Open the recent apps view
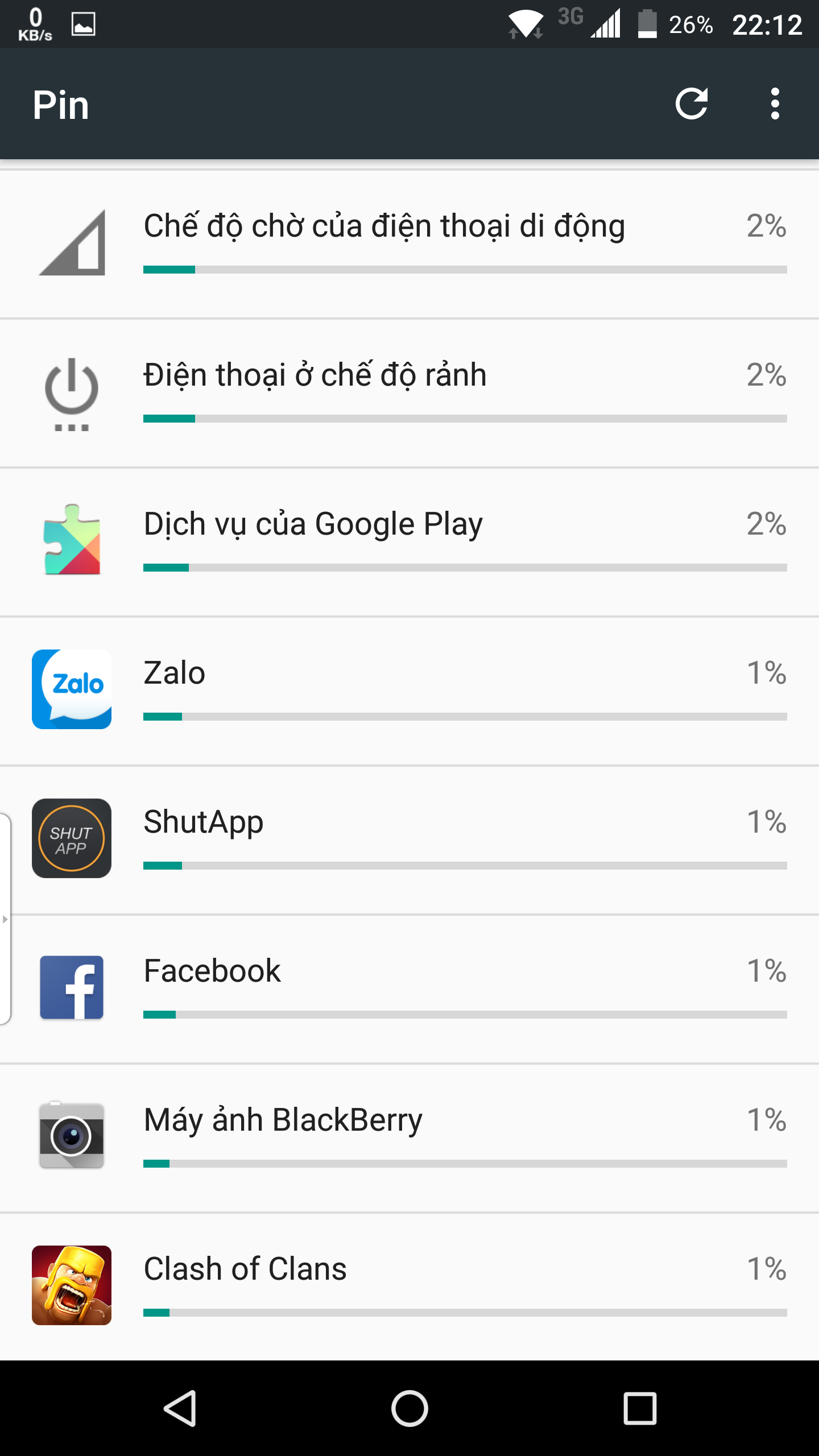 pyautogui.click(x=640, y=1408)
